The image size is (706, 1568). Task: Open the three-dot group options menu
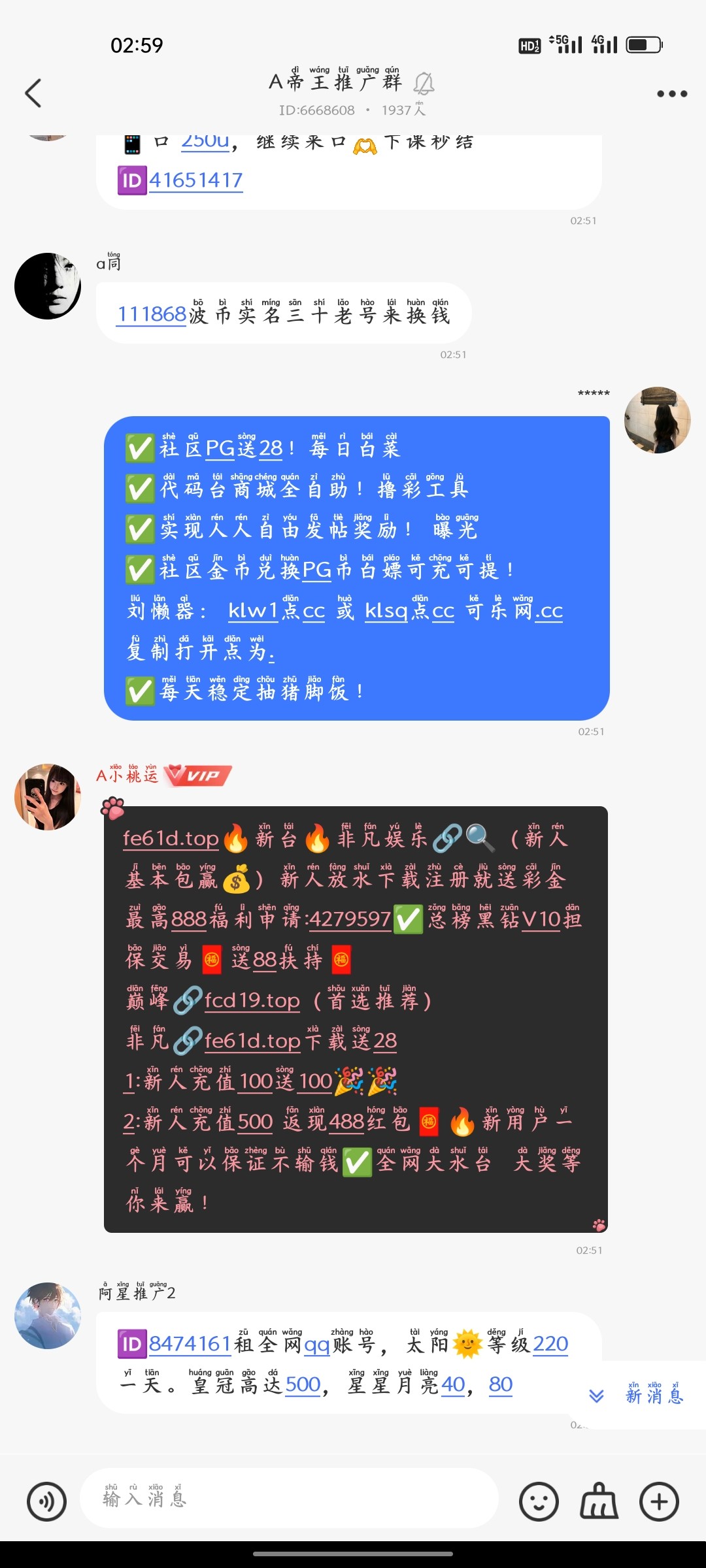[669, 91]
